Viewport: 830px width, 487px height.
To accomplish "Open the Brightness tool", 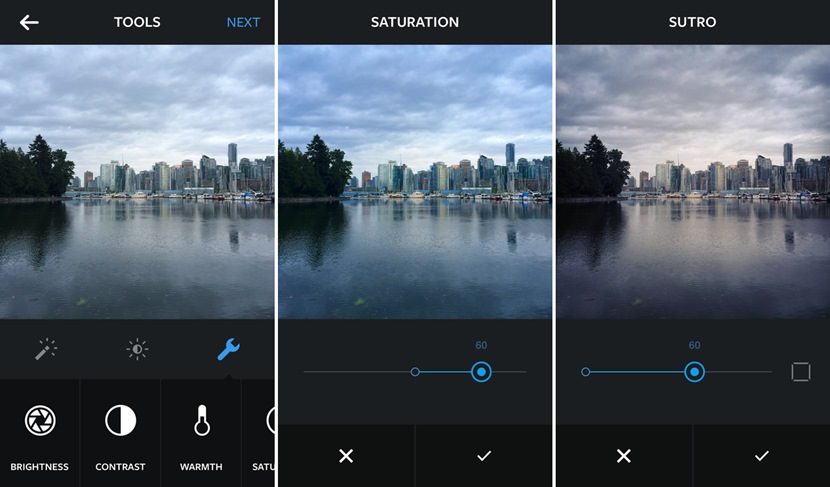I will tap(40, 432).
